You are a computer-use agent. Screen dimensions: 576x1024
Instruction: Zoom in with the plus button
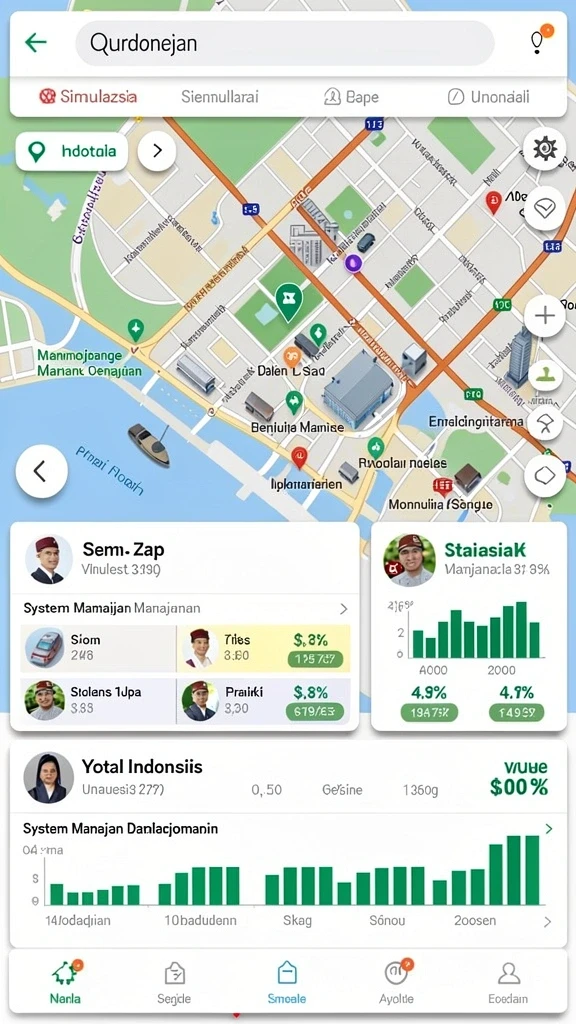click(x=545, y=316)
